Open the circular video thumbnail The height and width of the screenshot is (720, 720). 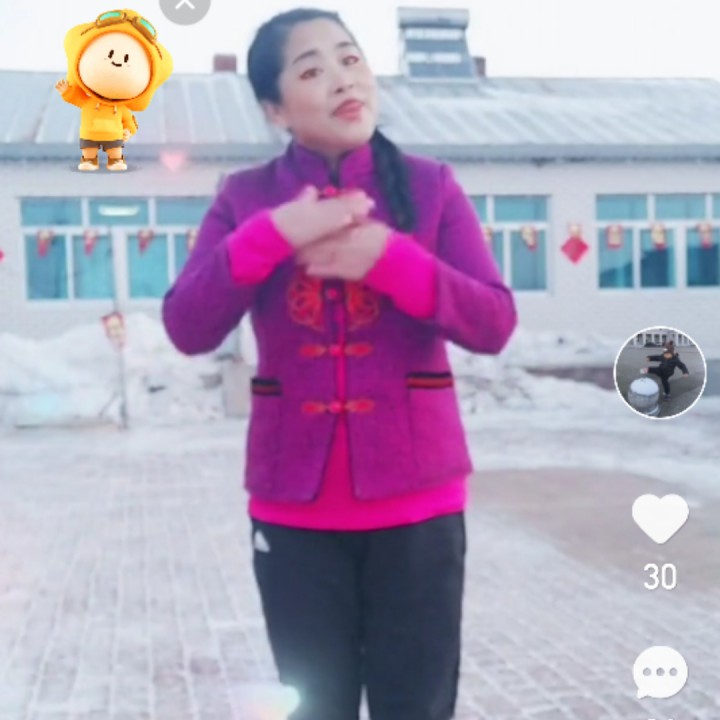coord(660,372)
